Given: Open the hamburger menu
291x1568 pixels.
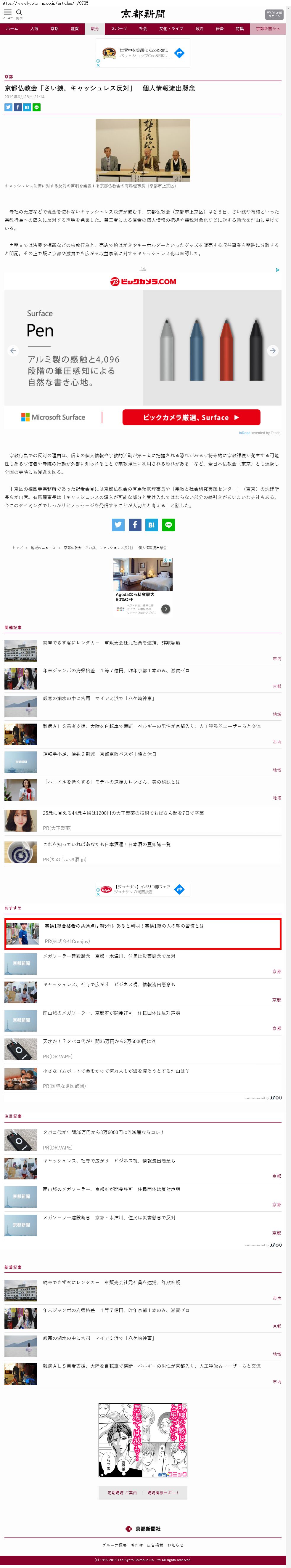Looking at the screenshot, I should pos(8,12).
